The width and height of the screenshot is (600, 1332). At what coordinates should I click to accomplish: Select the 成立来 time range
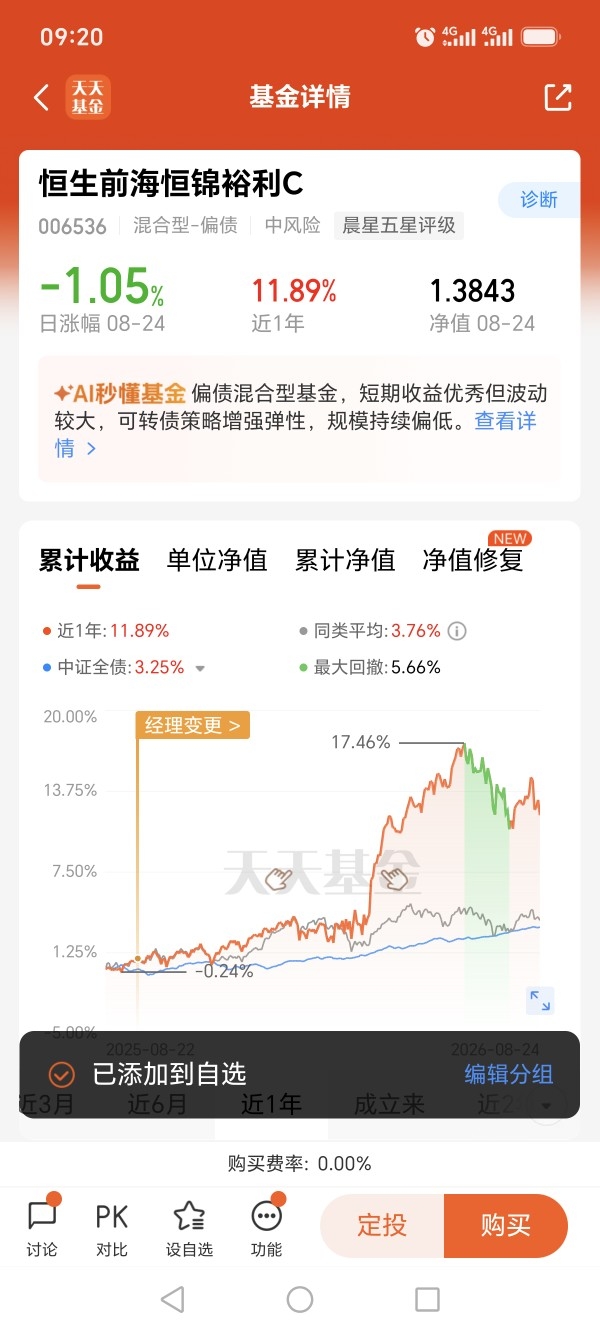(389, 1104)
